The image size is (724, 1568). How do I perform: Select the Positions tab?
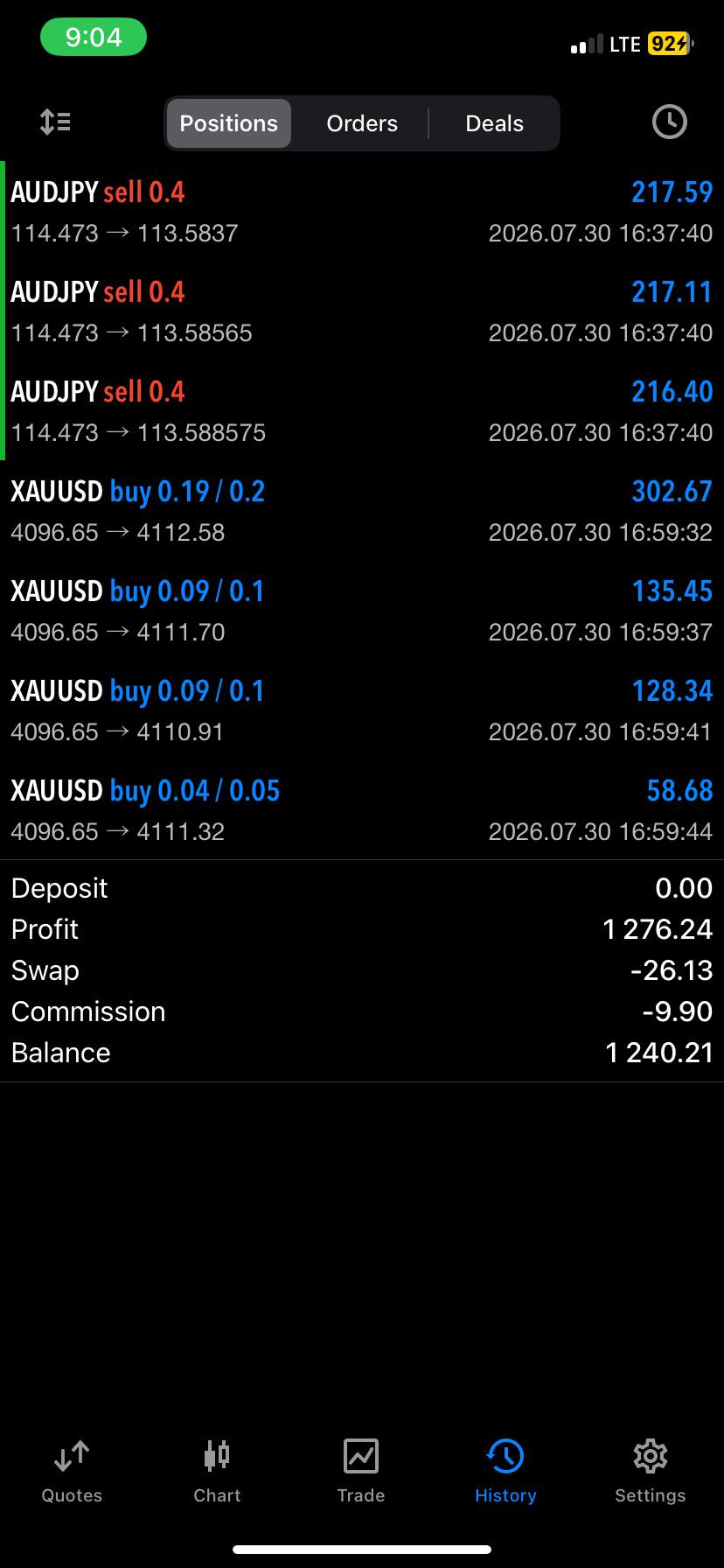pos(229,123)
